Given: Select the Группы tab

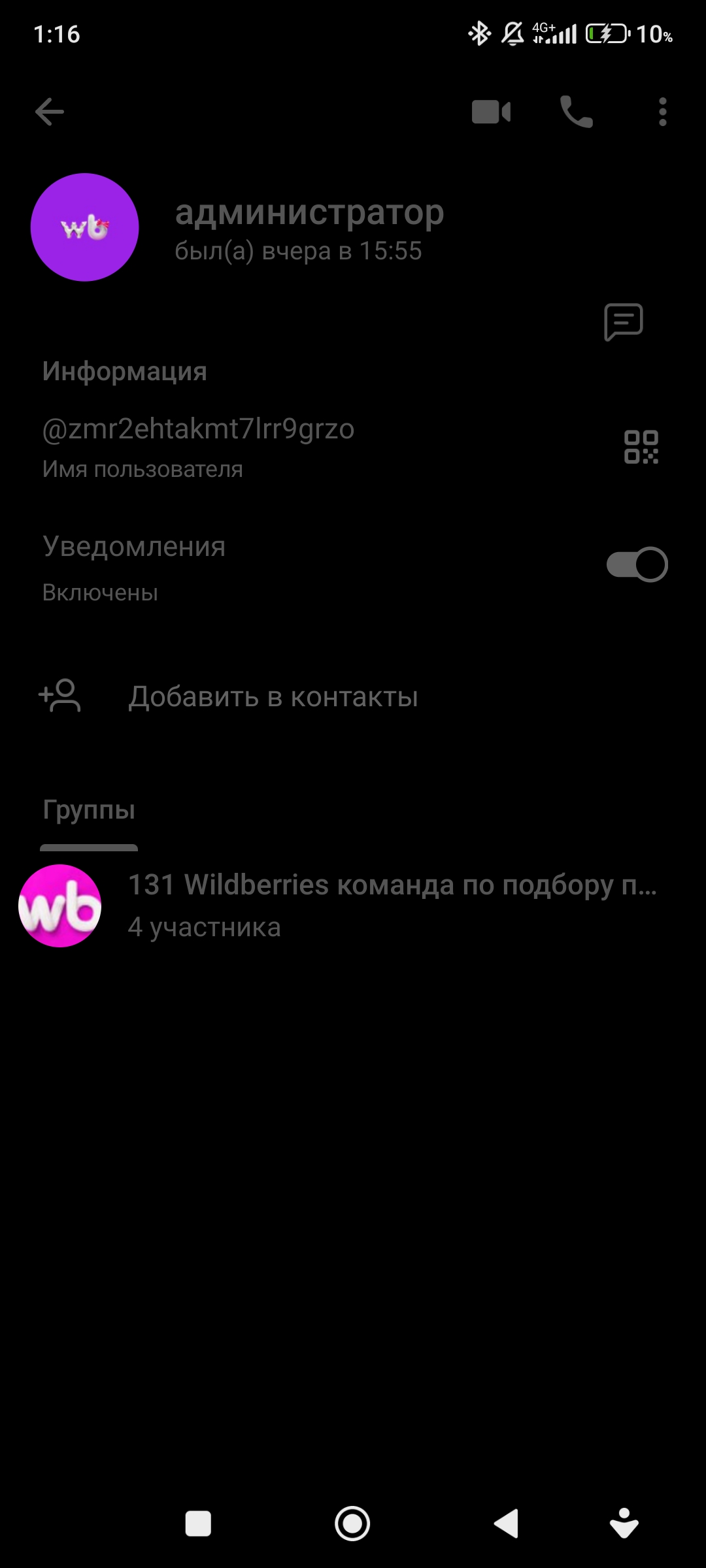Looking at the screenshot, I should tap(89, 810).
